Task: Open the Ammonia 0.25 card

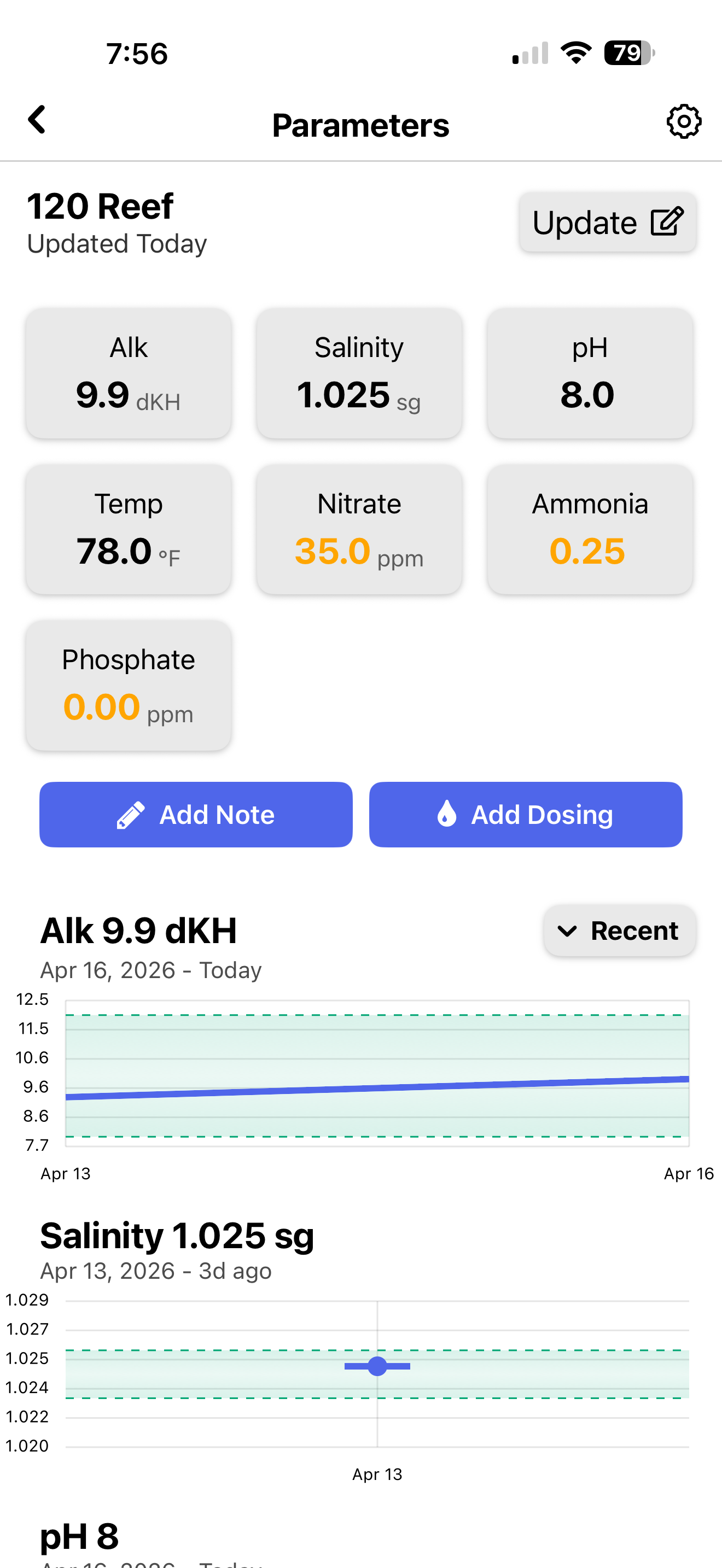Action: coord(589,529)
